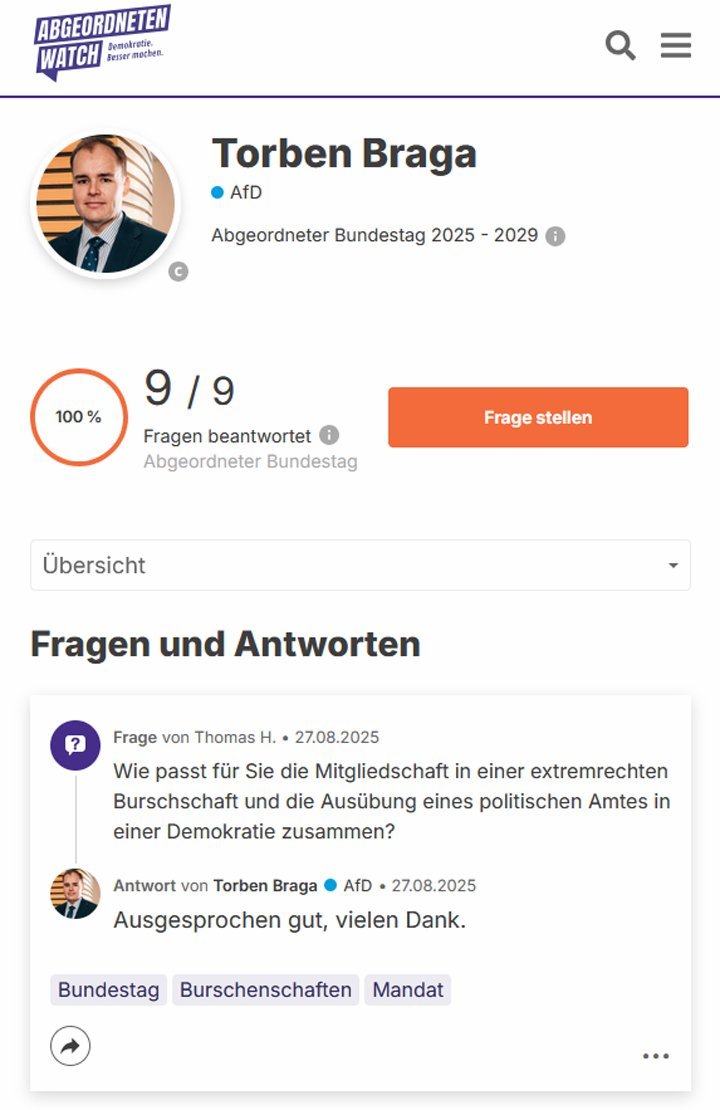Show info on 'Fragen beantwortet'
The image size is (720, 1110).
[x=329, y=436]
